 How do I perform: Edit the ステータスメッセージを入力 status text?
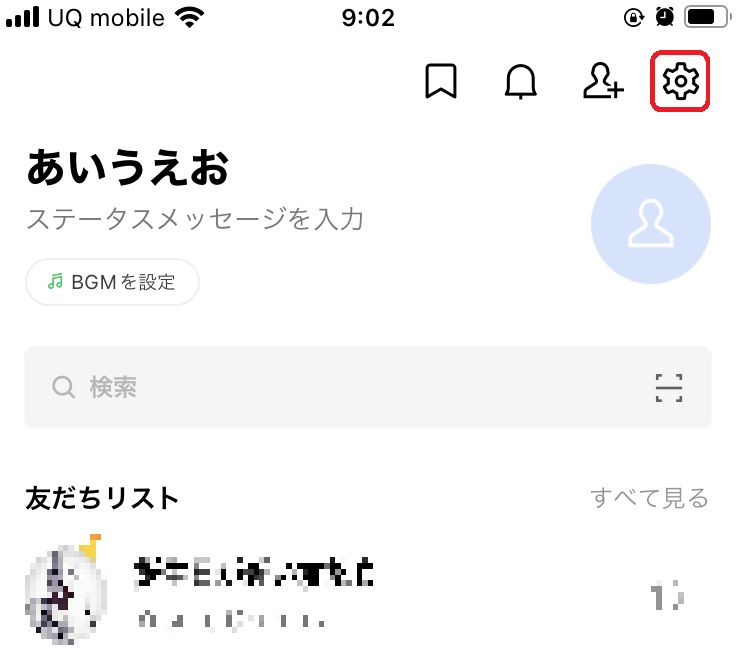click(x=195, y=218)
